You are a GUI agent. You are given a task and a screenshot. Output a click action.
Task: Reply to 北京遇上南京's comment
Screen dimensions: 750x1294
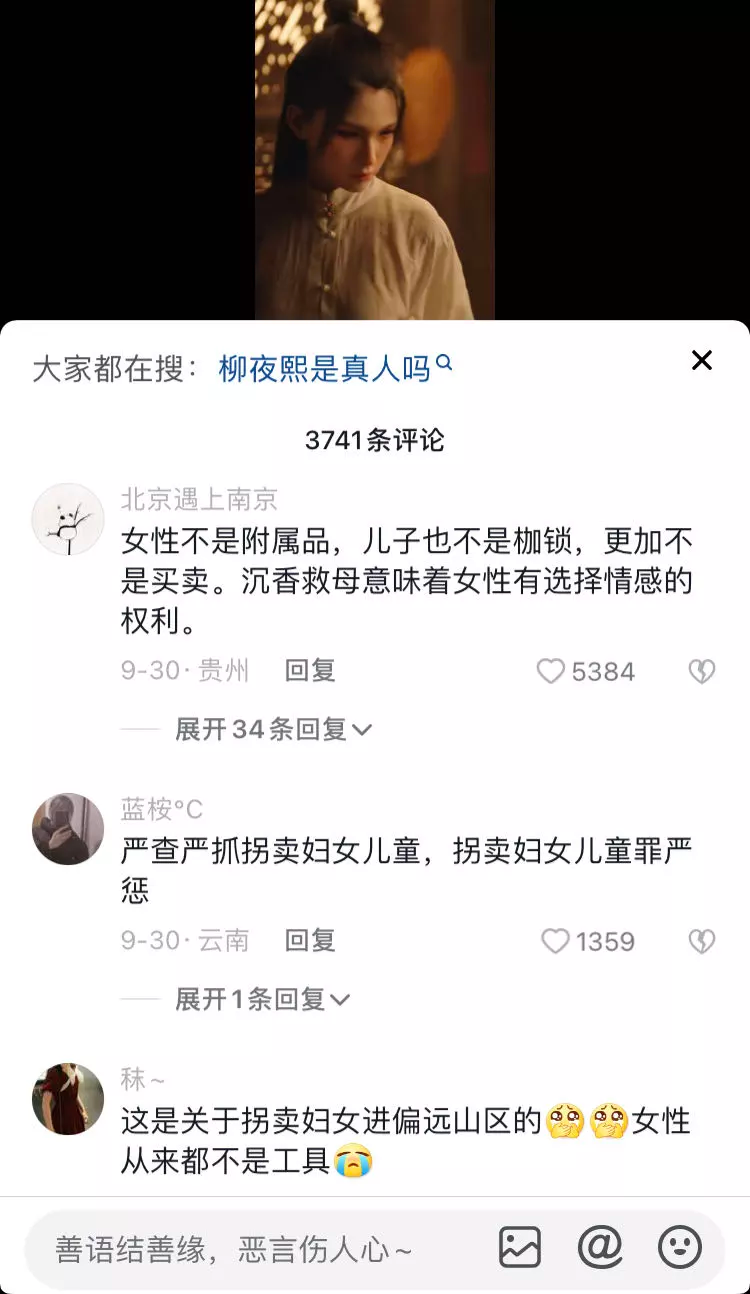(x=310, y=671)
